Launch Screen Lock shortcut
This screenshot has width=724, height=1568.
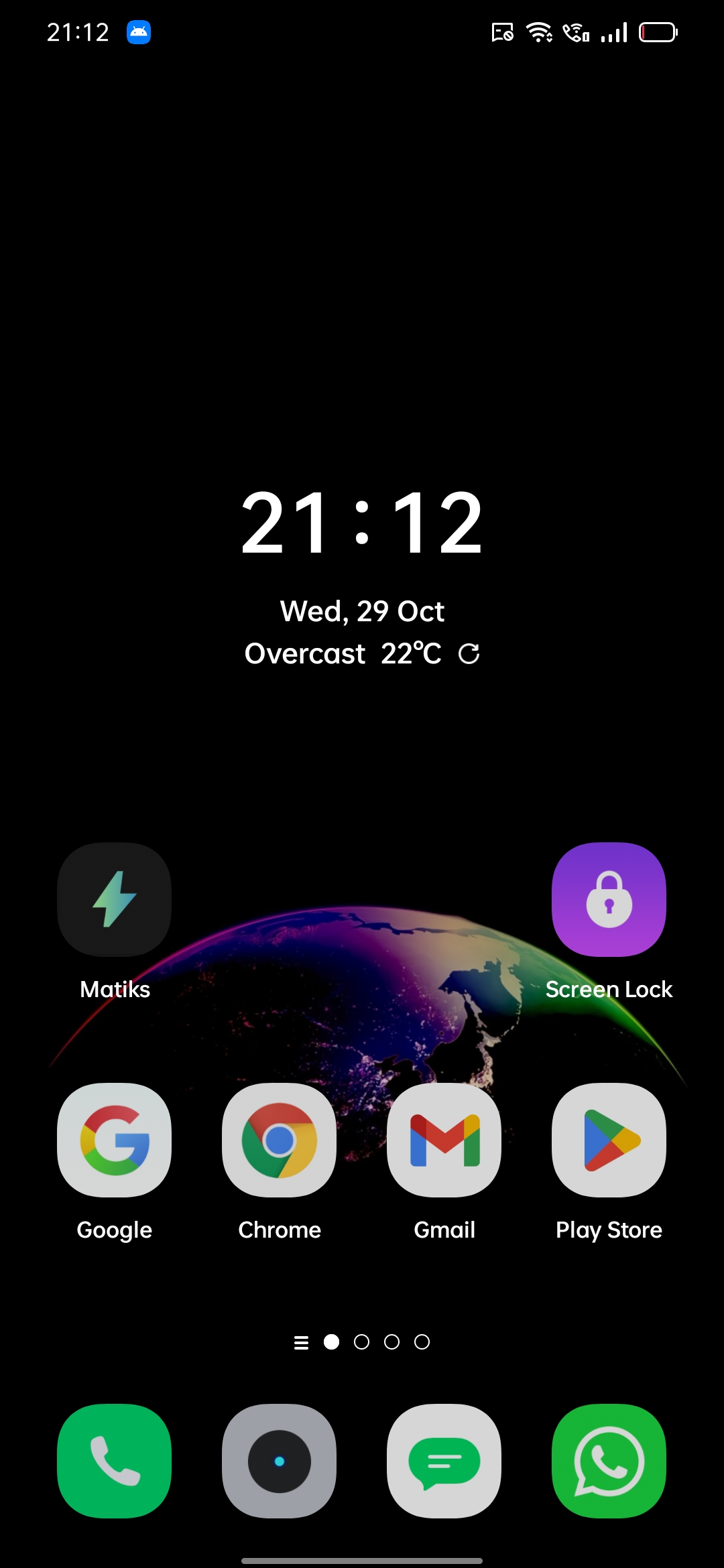609,899
